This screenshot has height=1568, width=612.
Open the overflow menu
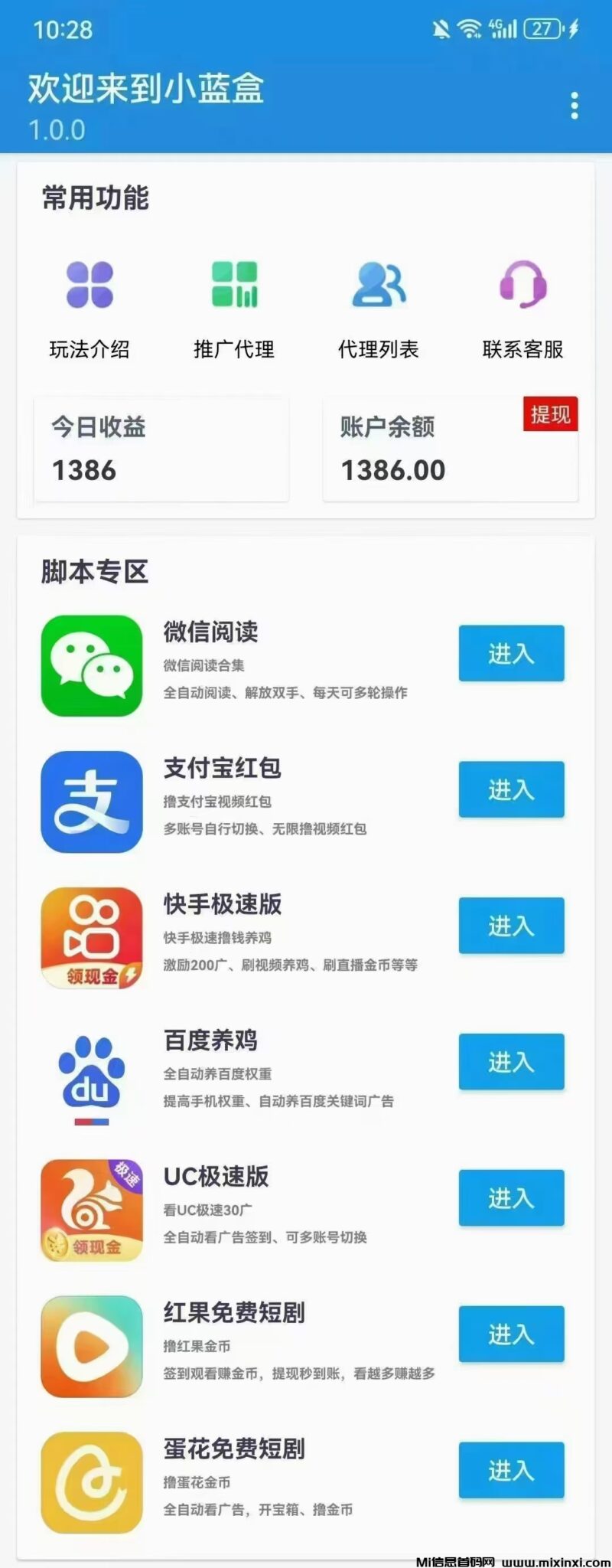(x=575, y=106)
